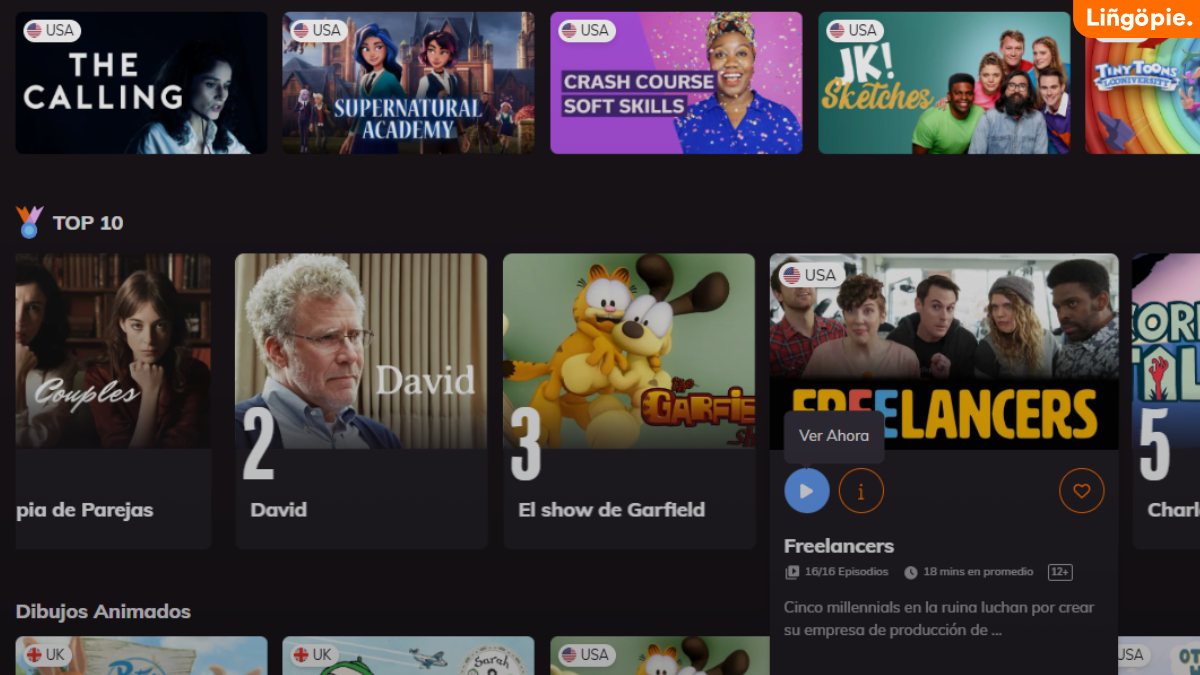This screenshot has height=675, width=1200.
Task: Open Supernatural Academy tile
Action: pyautogui.click(x=408, y=83)
